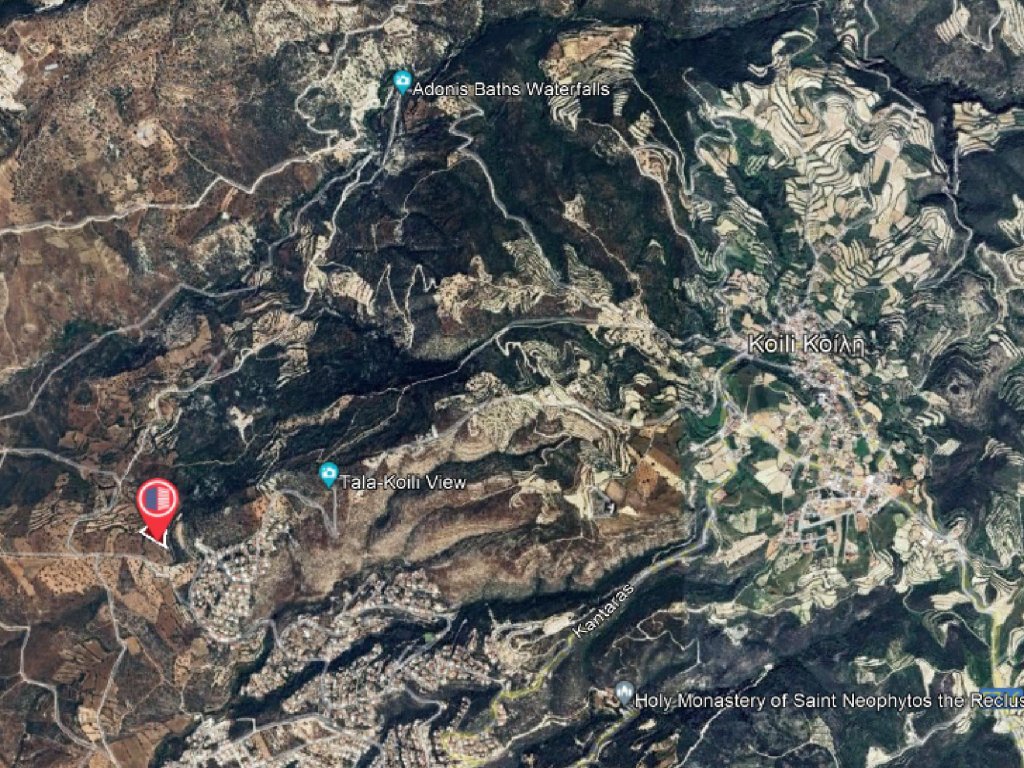Select the Tala-Koili View photo spot marker
The width and height of the screenshot is (1024, 768).
click(x=328, y=474)
